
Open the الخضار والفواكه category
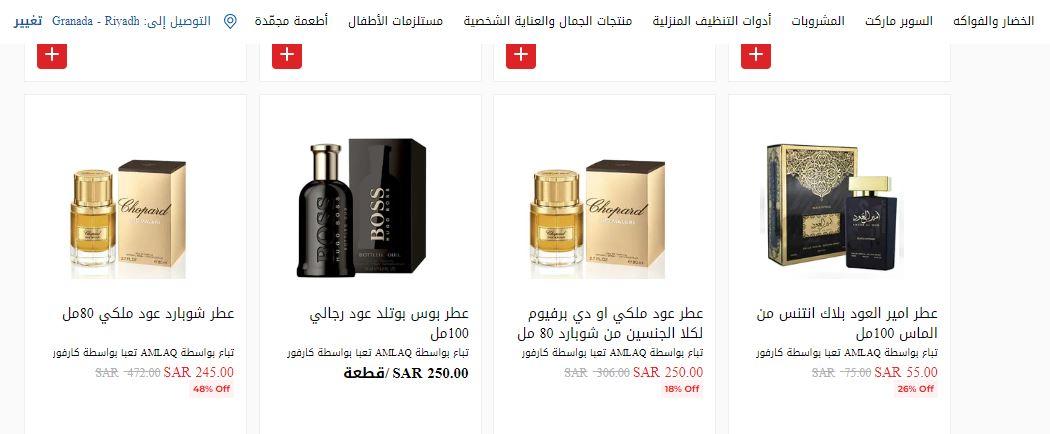click(x=994, y=21)
